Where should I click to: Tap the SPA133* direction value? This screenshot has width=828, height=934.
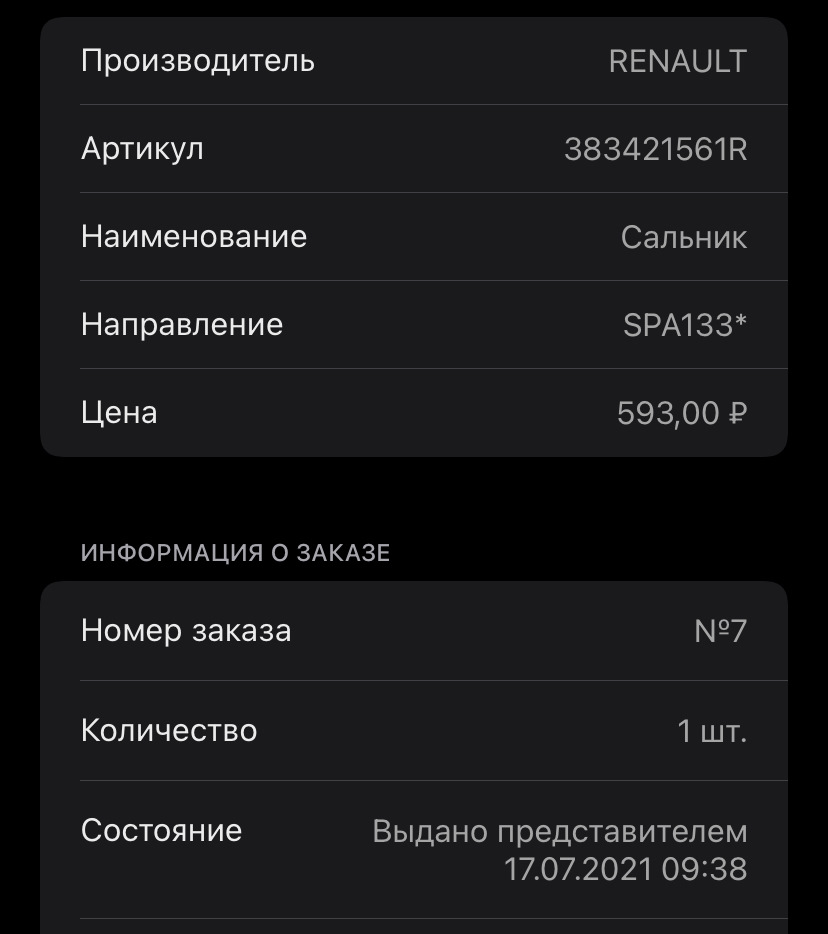pos(685,324)
